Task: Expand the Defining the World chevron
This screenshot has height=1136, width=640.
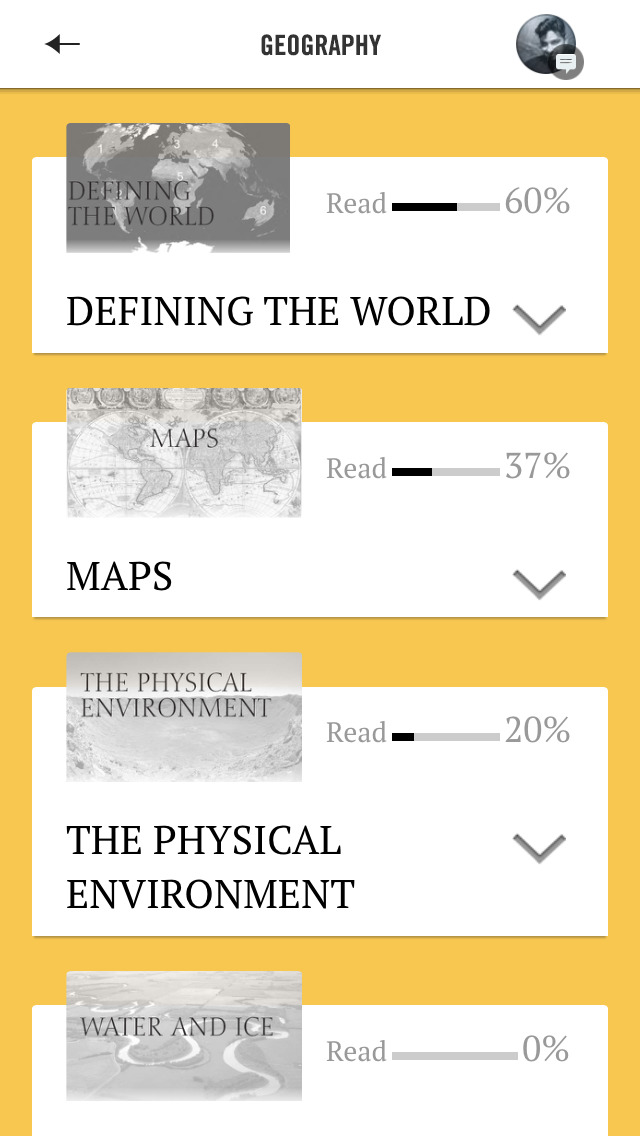Action: 539,318
